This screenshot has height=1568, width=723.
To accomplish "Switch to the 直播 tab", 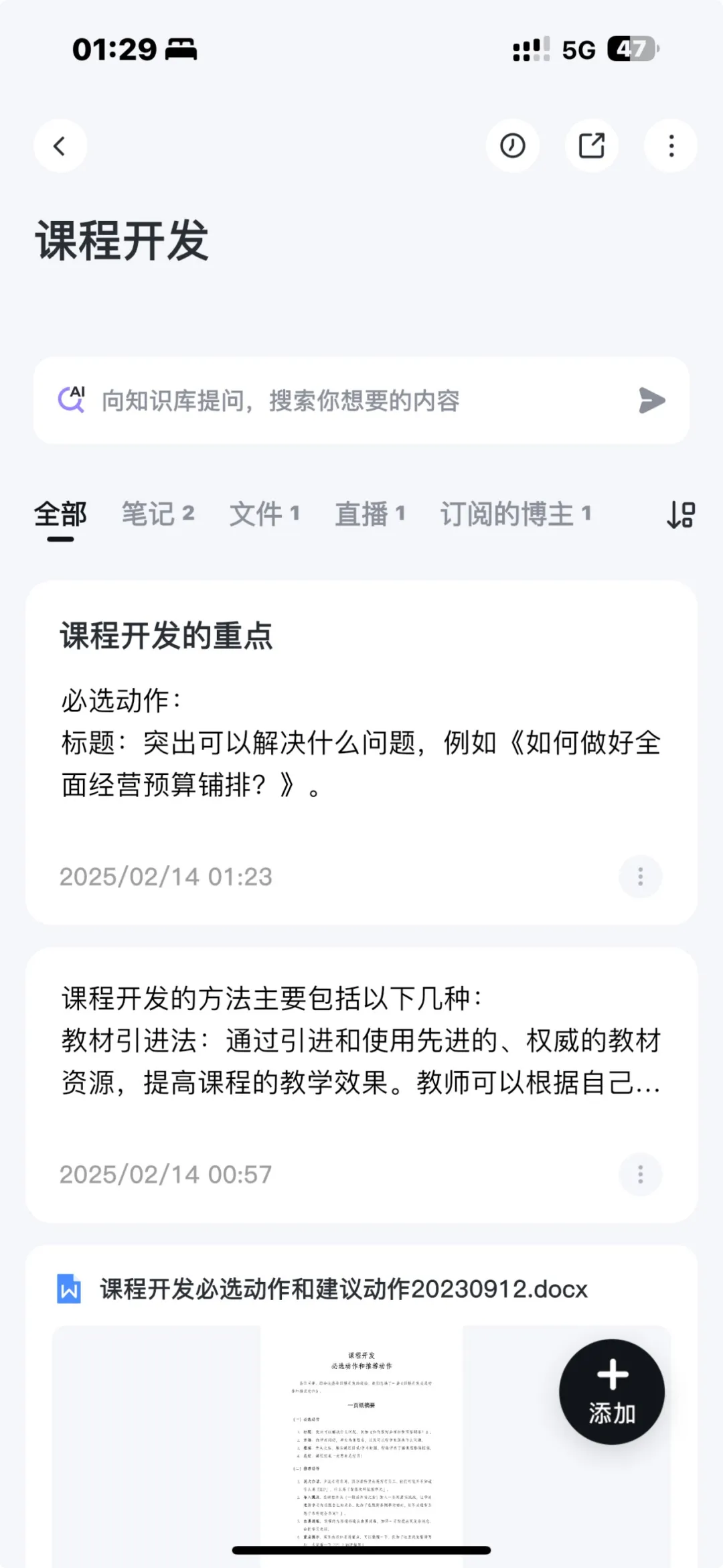I will coord(370,514).
